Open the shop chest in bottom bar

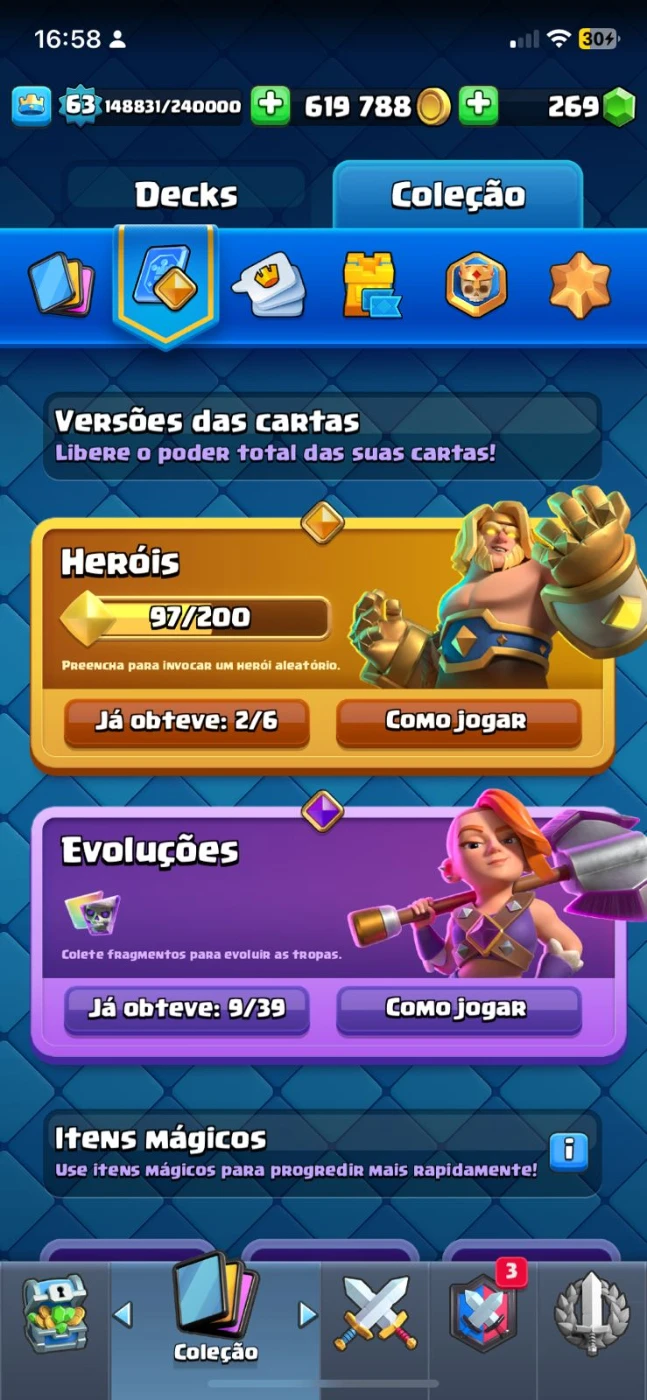pos(54,1313)
